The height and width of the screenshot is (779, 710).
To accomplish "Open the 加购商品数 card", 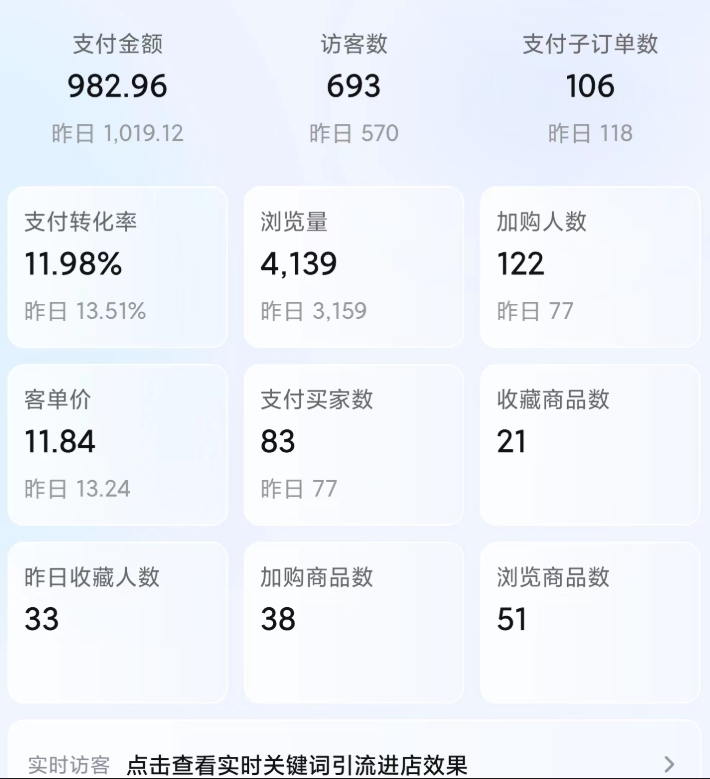I will coord(354,622).
